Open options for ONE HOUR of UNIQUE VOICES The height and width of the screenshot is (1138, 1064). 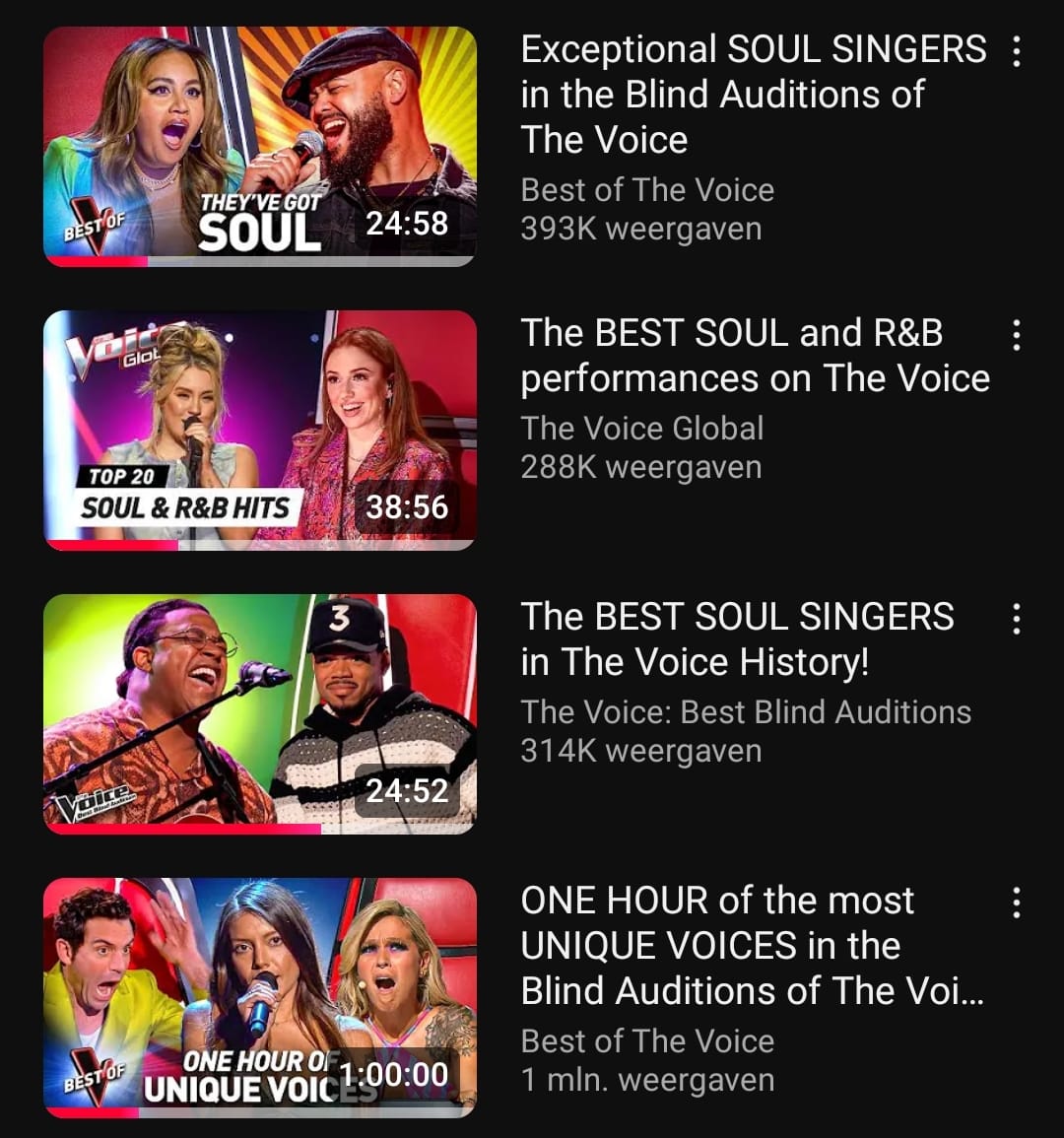(x=1017, y=903)
